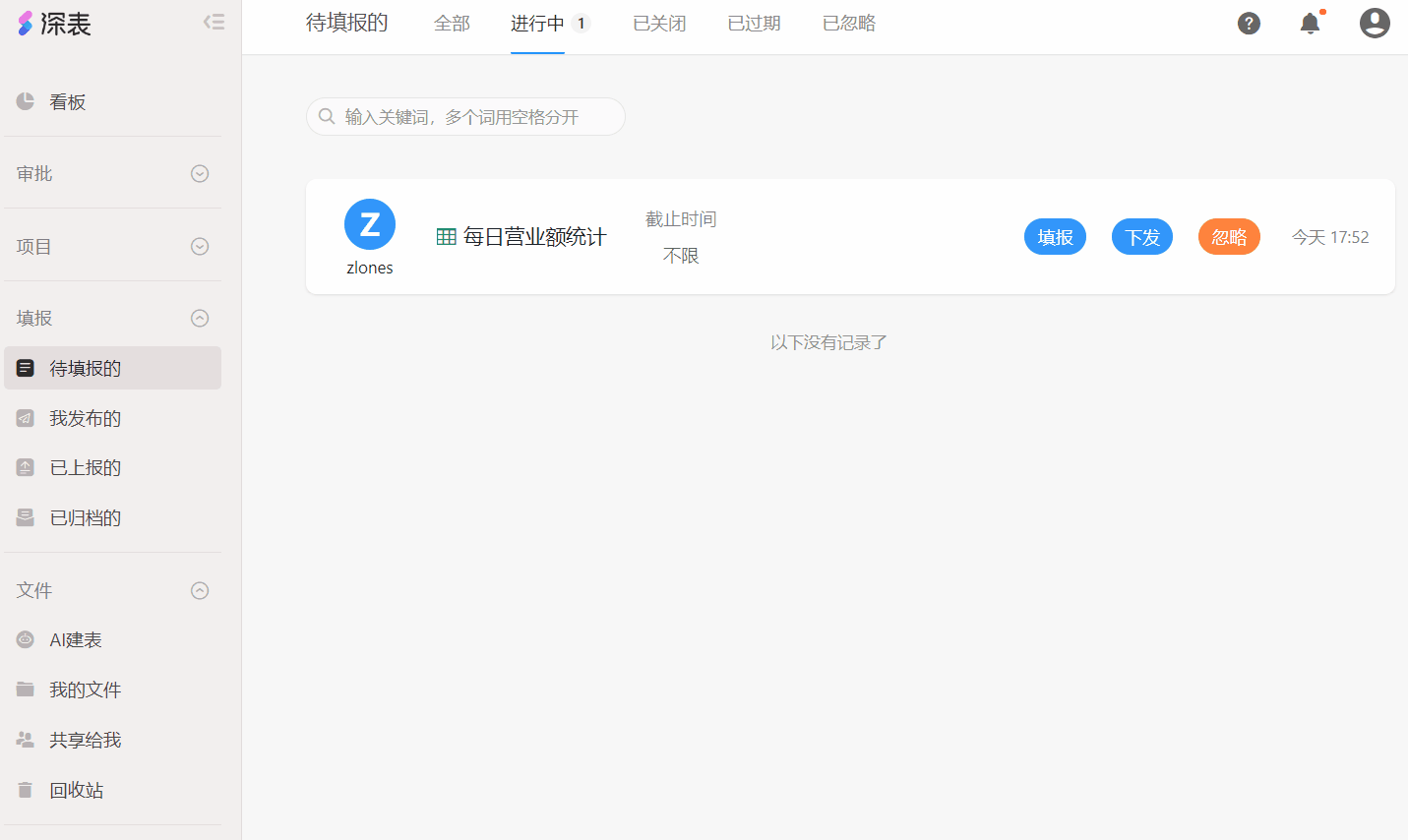Open the user account avatar
The image size is (1408, 840).
click(1374, 23)
